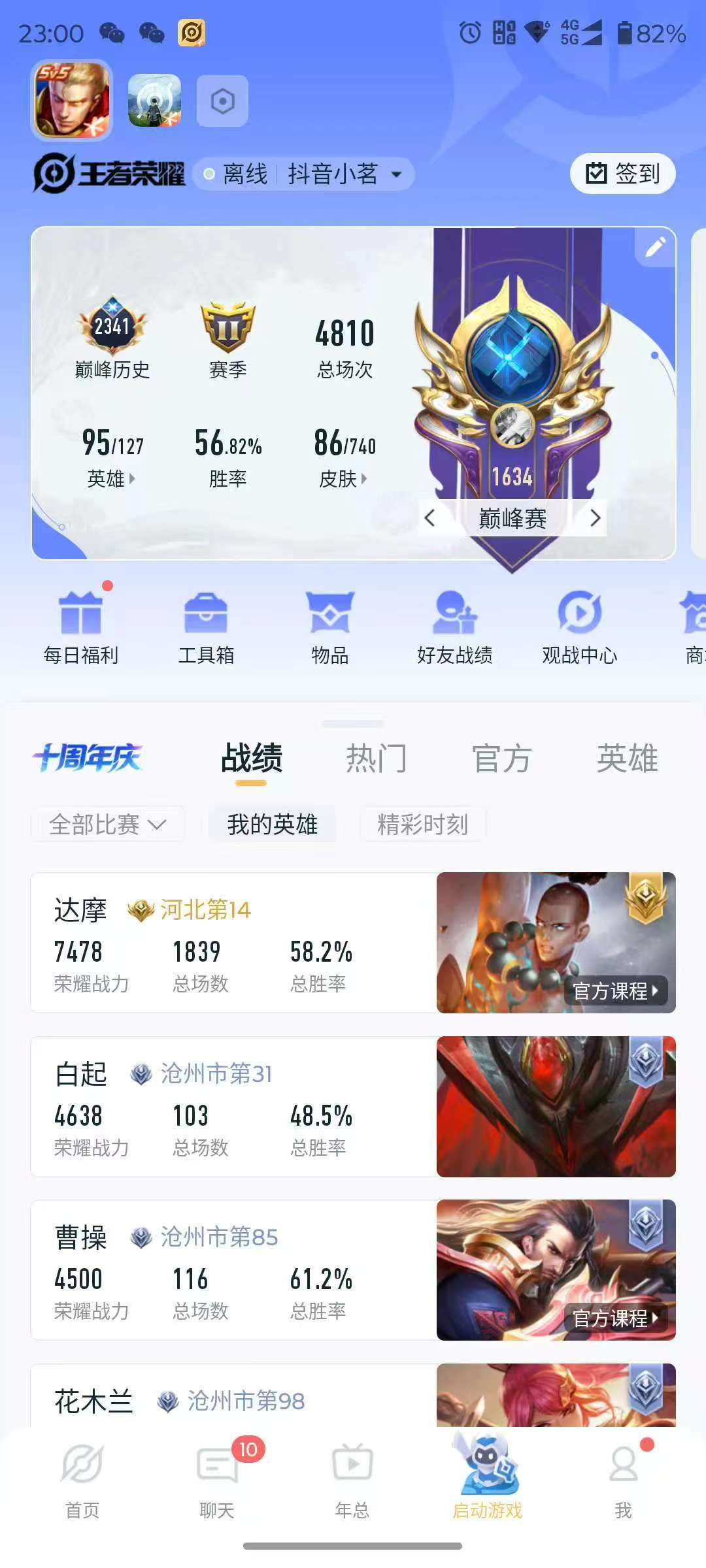
Task: Edit profile card via pencil icon
Action: [656, 248]
